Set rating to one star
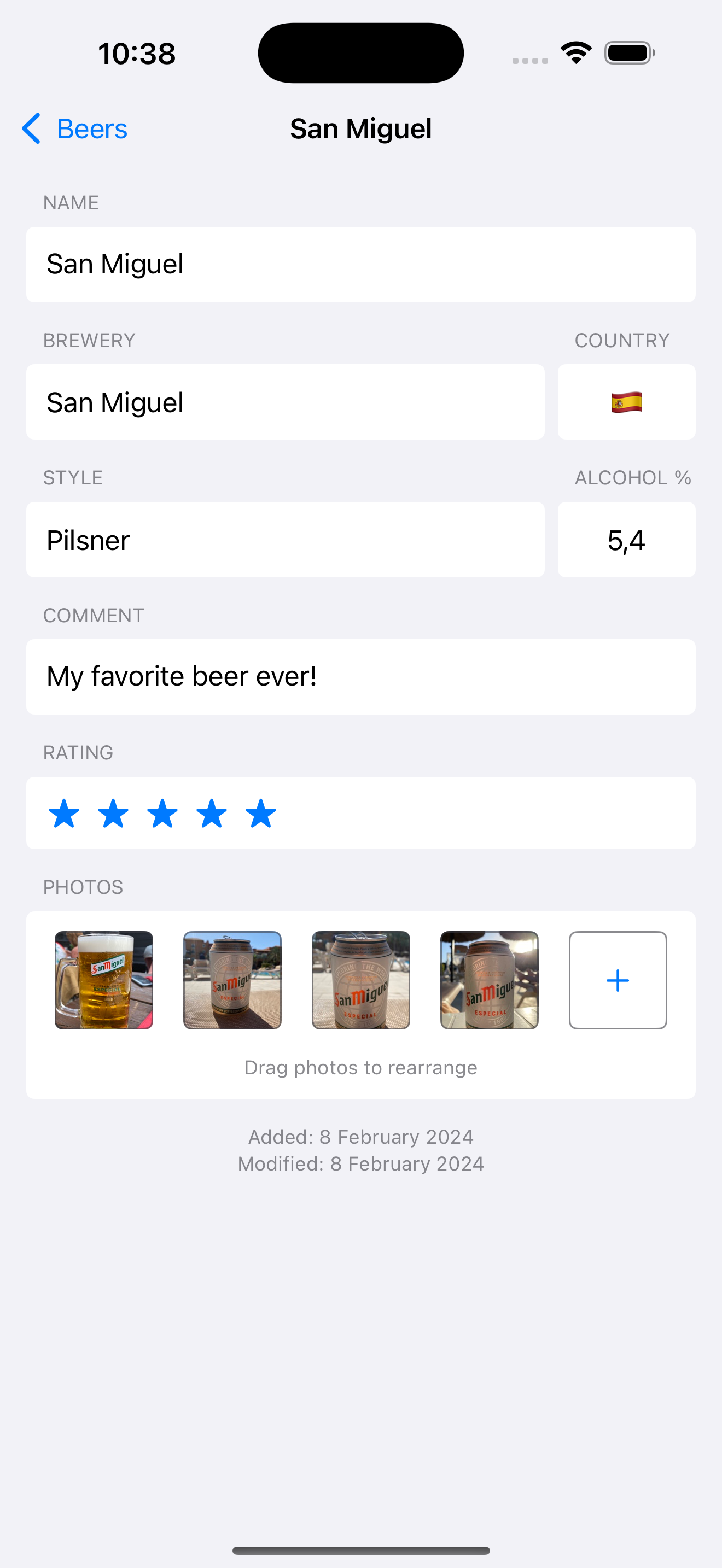This screenshot has width=722, height=1568. tap(64, 814)
